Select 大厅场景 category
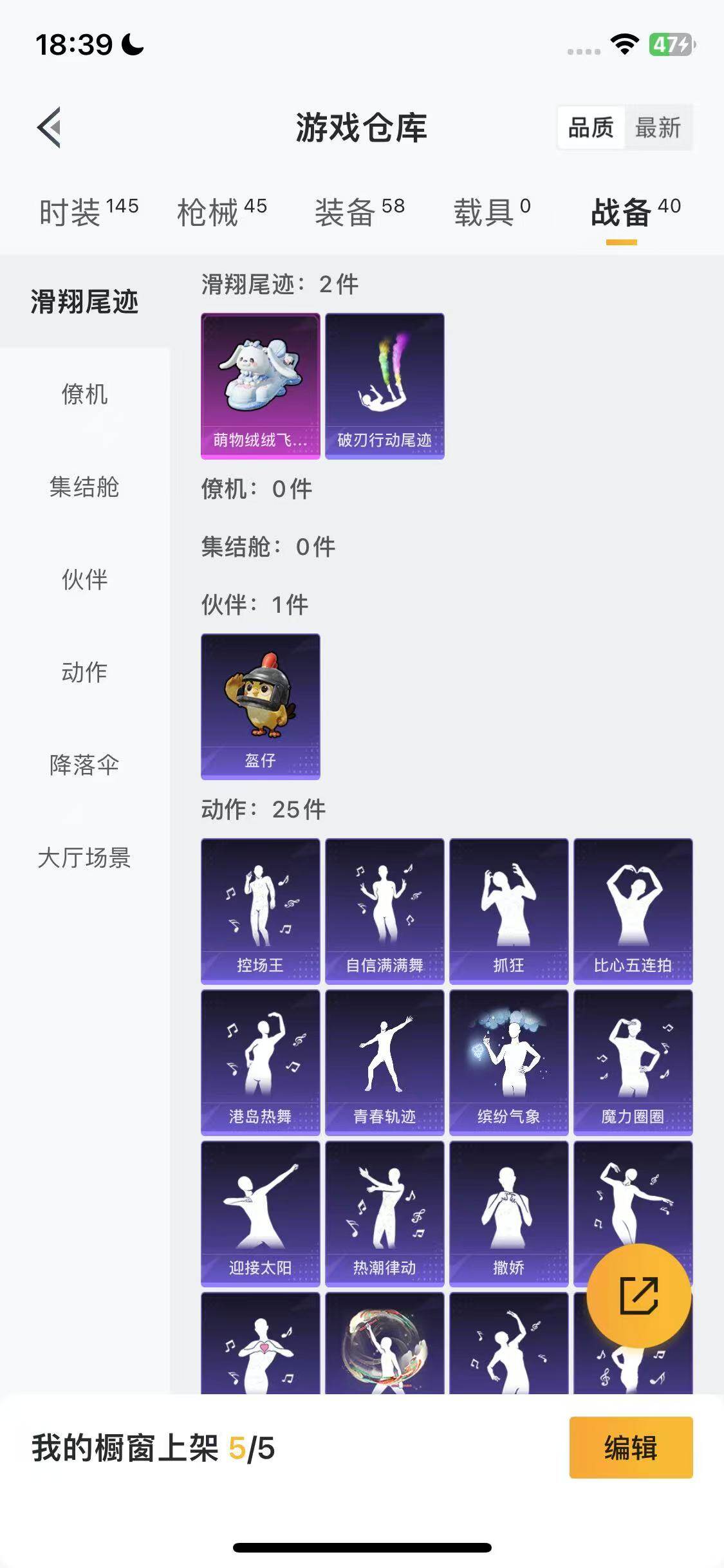 [x=84, y=857]
